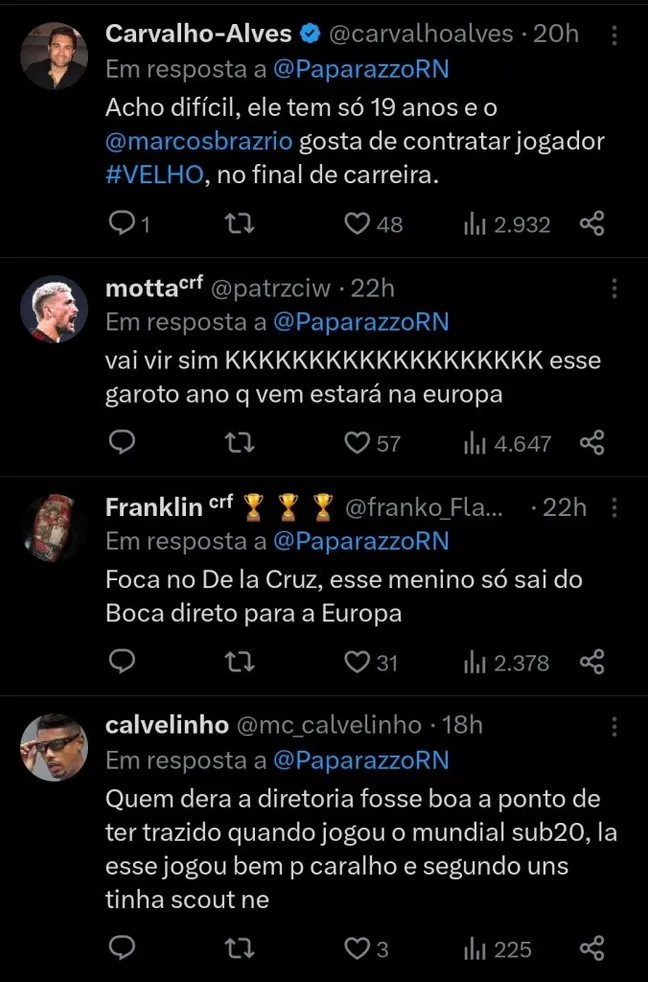Repost Franklin's tweet
Screen dimensions: 648x982
click(x=240, y=661)
